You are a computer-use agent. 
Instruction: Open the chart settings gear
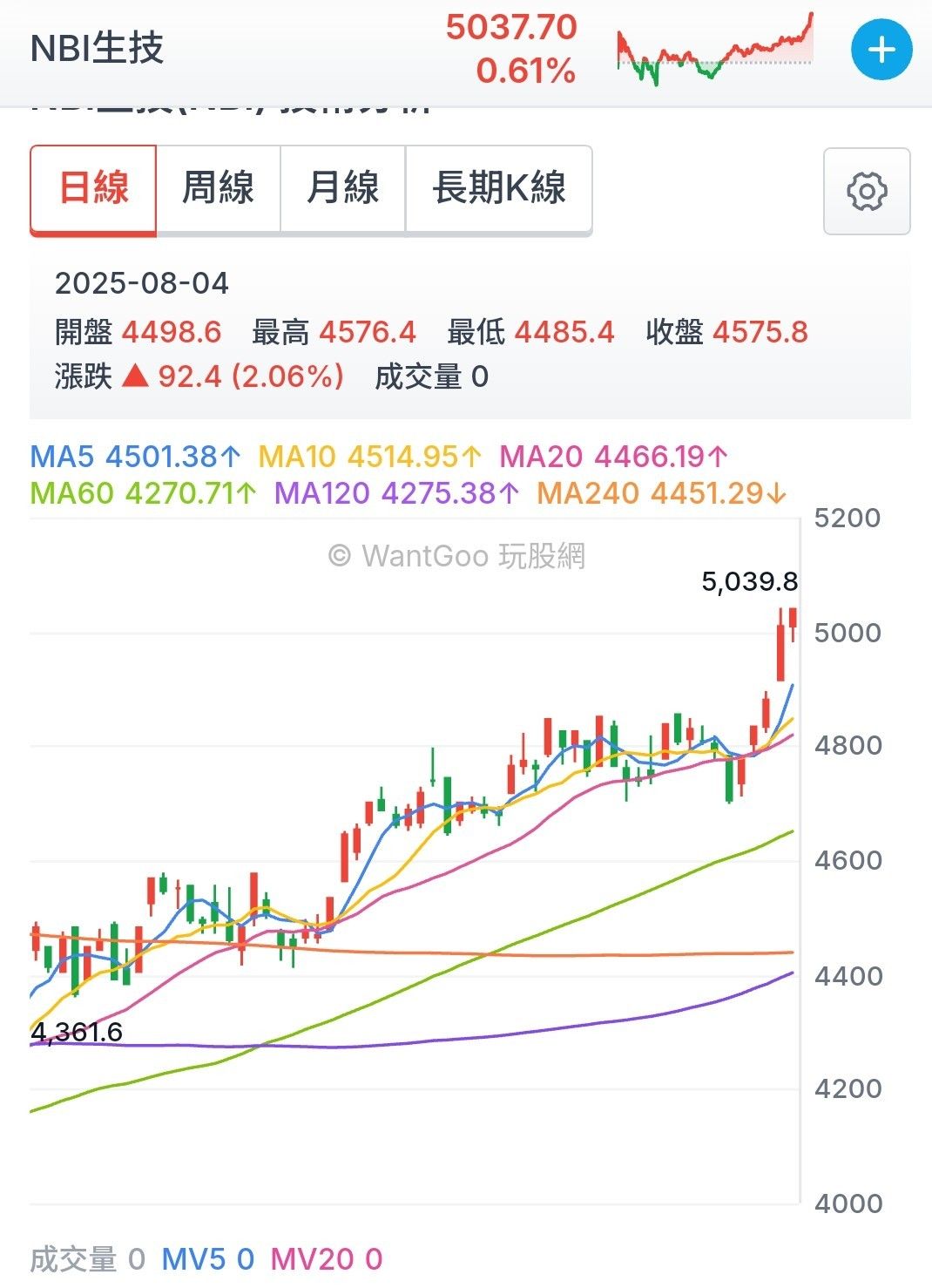point(867,192)
